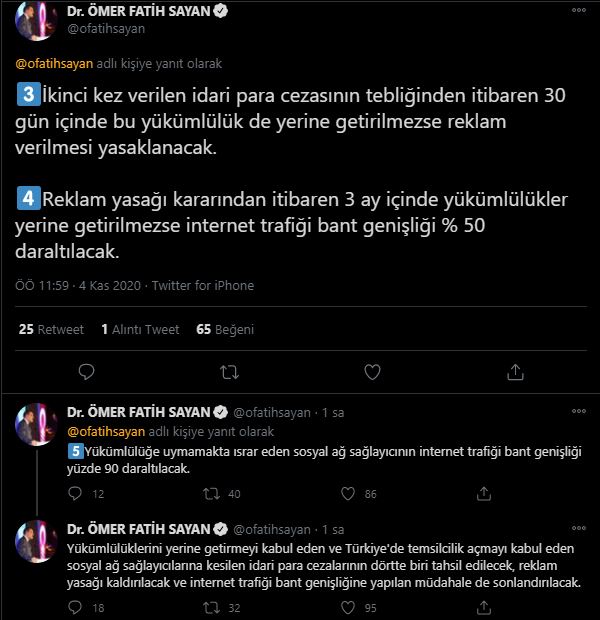Like the reply with 86 likes
The width and height of the screenshot is (600, 620).
tap(347, 493)
